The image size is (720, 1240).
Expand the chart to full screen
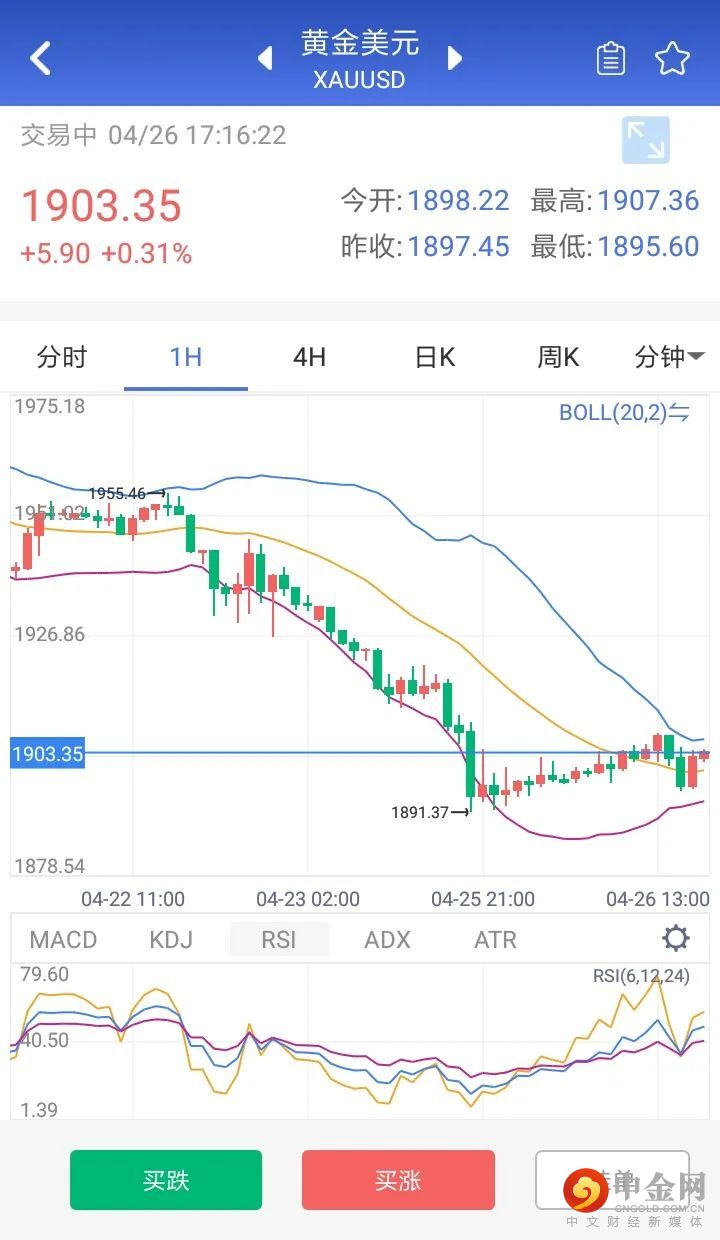pyautogui.click(x=646, y=140)
